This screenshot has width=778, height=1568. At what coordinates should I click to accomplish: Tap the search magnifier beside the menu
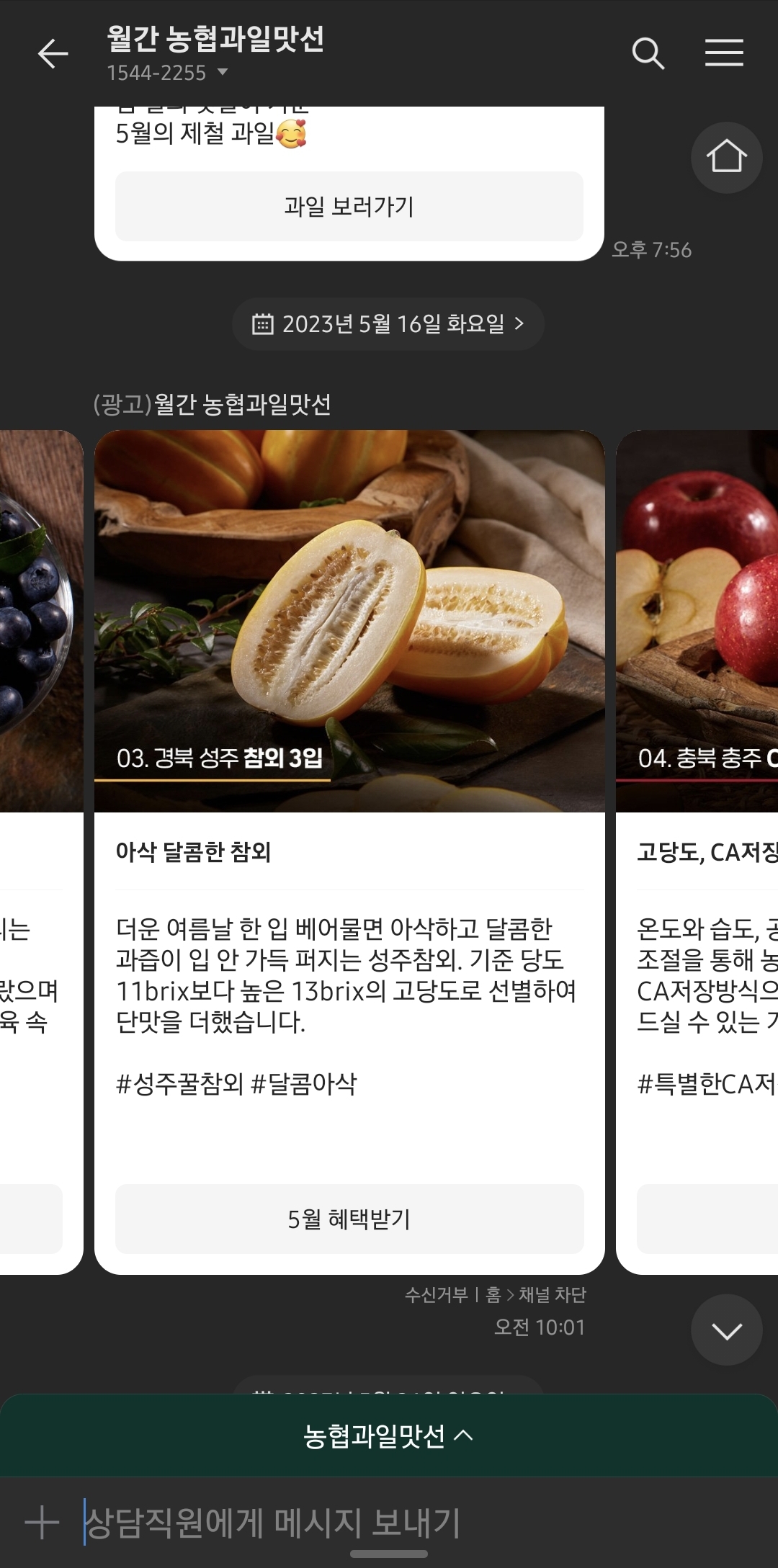647,54
